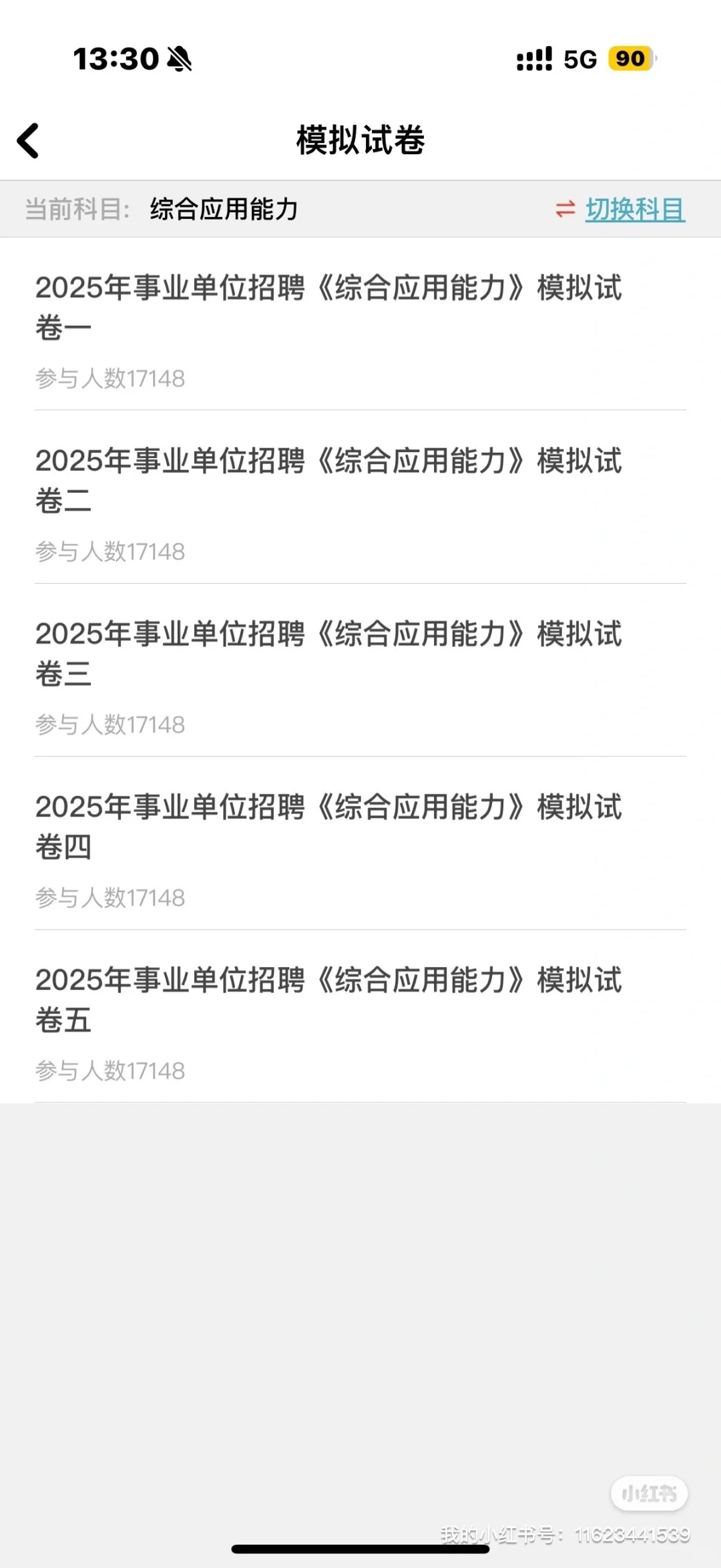
Task: Select 综合应用能力 模拟试卷三
Action: click(x=328, y=654)
